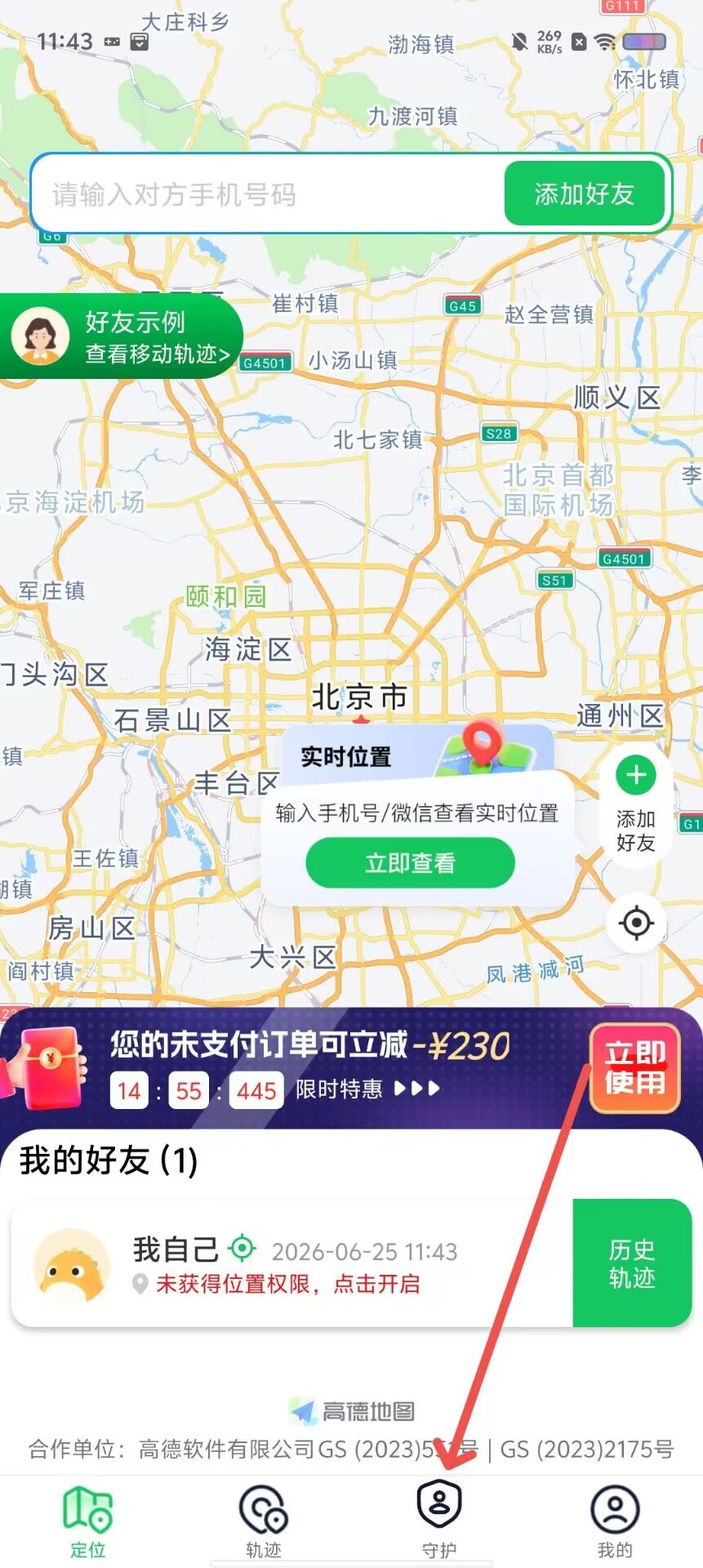Viewport: 703px width, 1568px height.
Task: Tap the round plus 添加好友 button
Action: click(x=636, y=804)
